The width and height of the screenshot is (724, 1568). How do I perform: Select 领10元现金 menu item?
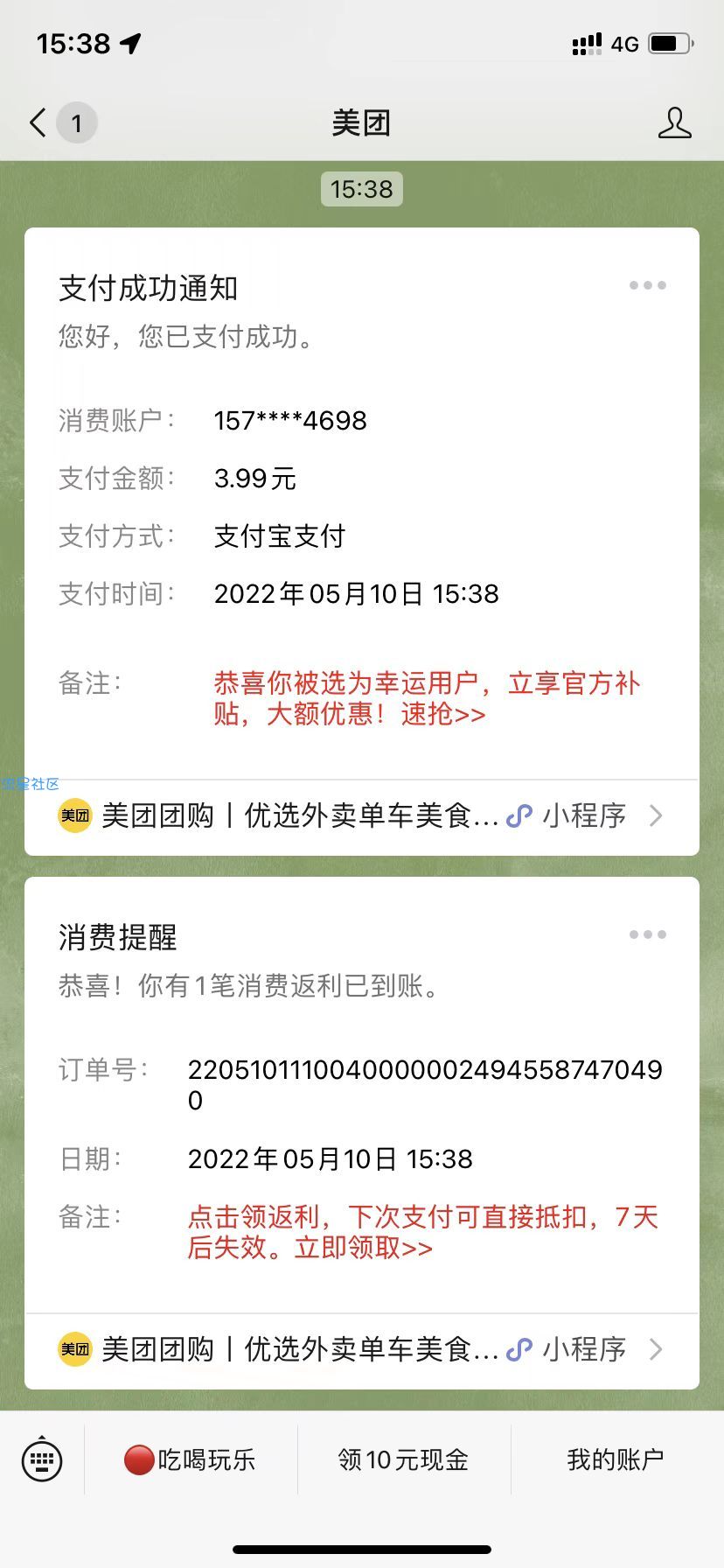point(404,1459)
